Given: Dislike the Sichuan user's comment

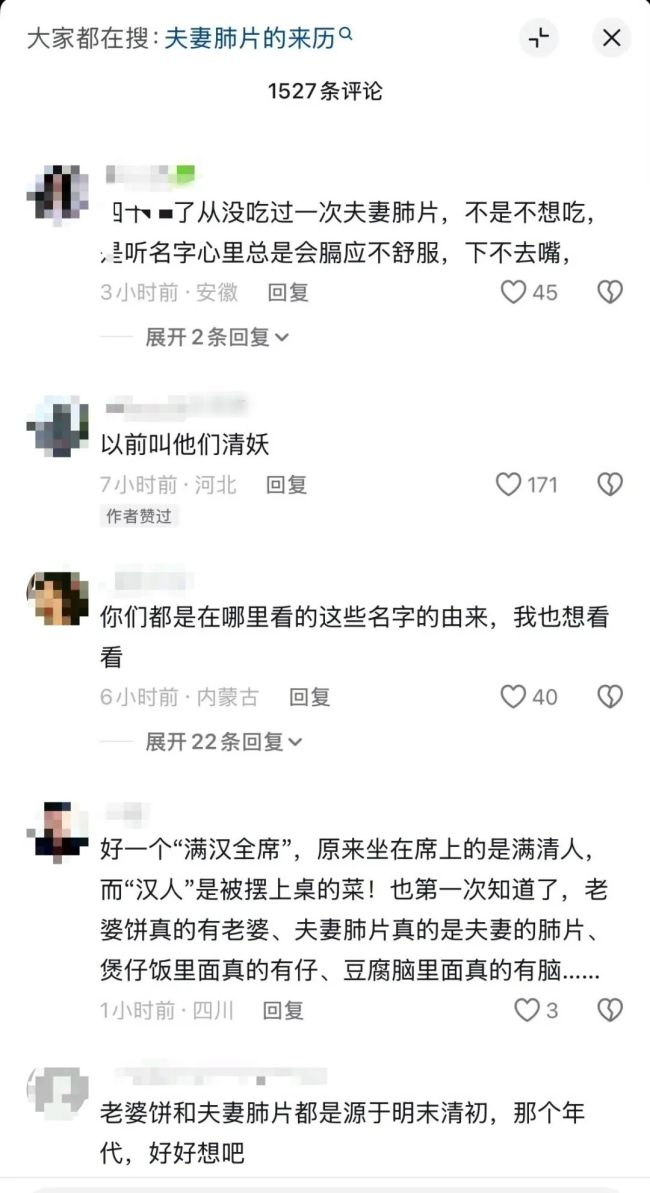Looking at the screenshot, I should click(x=609, y=1010).
